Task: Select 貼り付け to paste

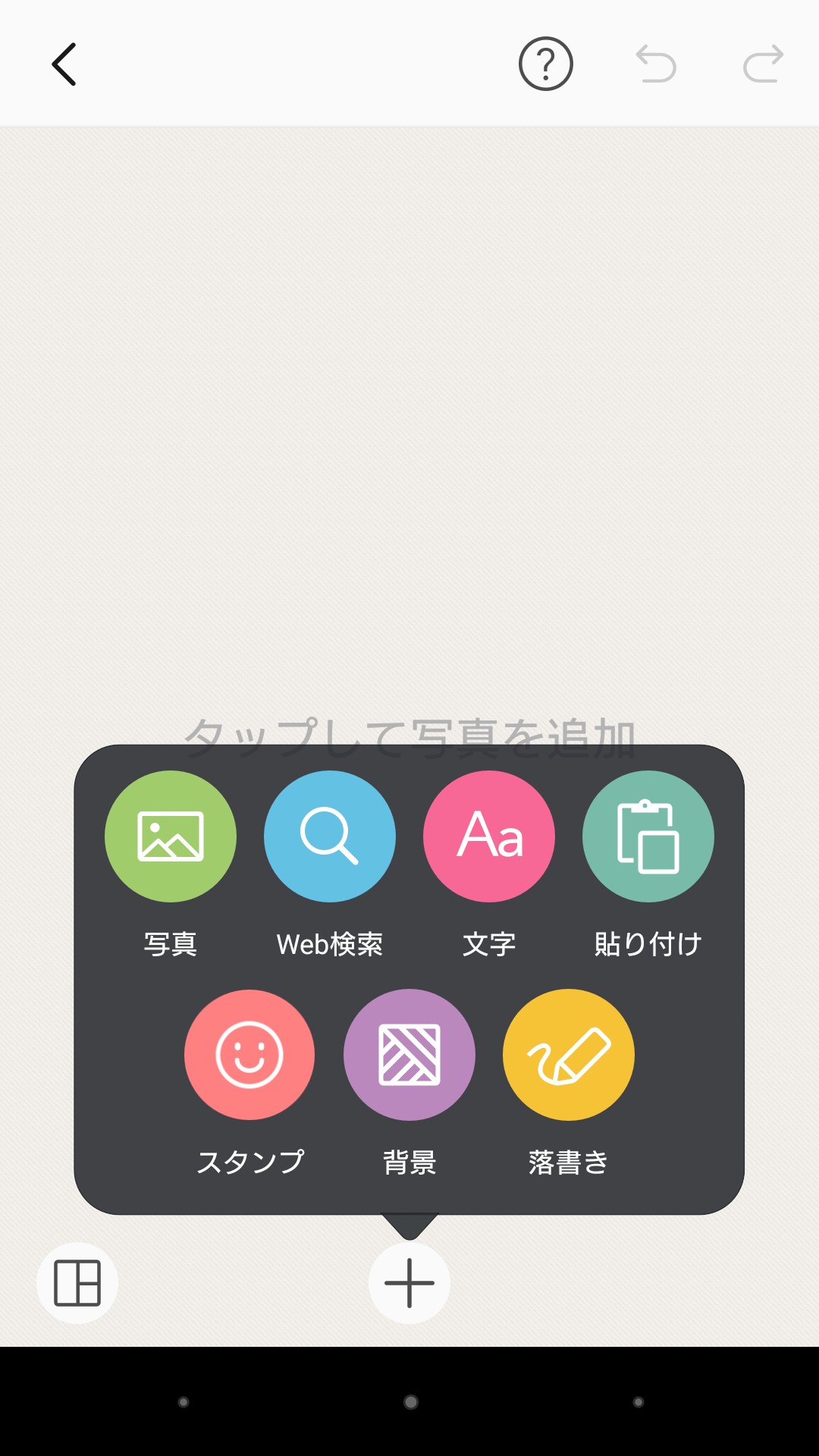Action: tap(648, 836)
